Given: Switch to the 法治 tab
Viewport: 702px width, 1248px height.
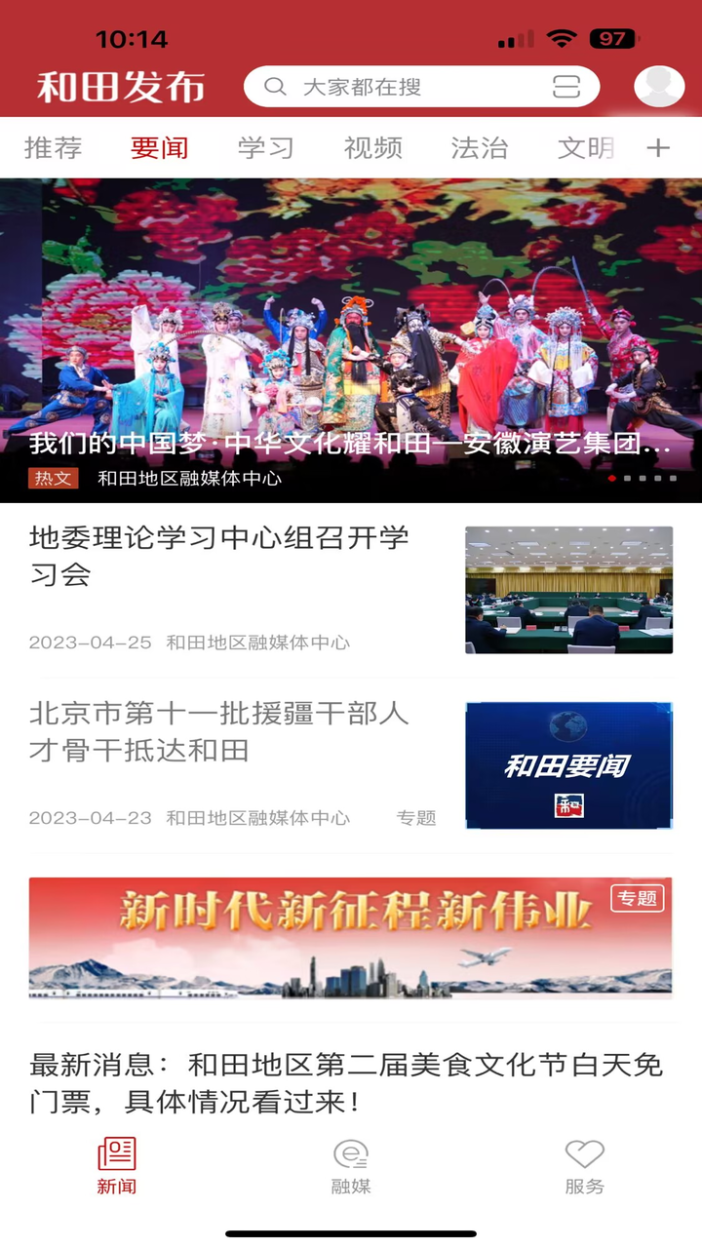Looking at the screenshot, I should tap(479, 149).
